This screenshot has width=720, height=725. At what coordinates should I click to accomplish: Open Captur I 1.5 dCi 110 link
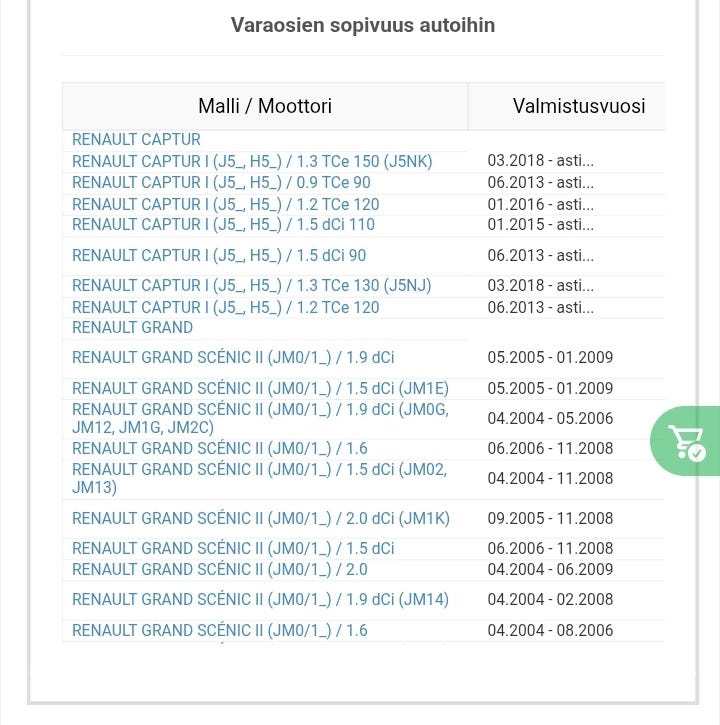(x=223, y=225)
